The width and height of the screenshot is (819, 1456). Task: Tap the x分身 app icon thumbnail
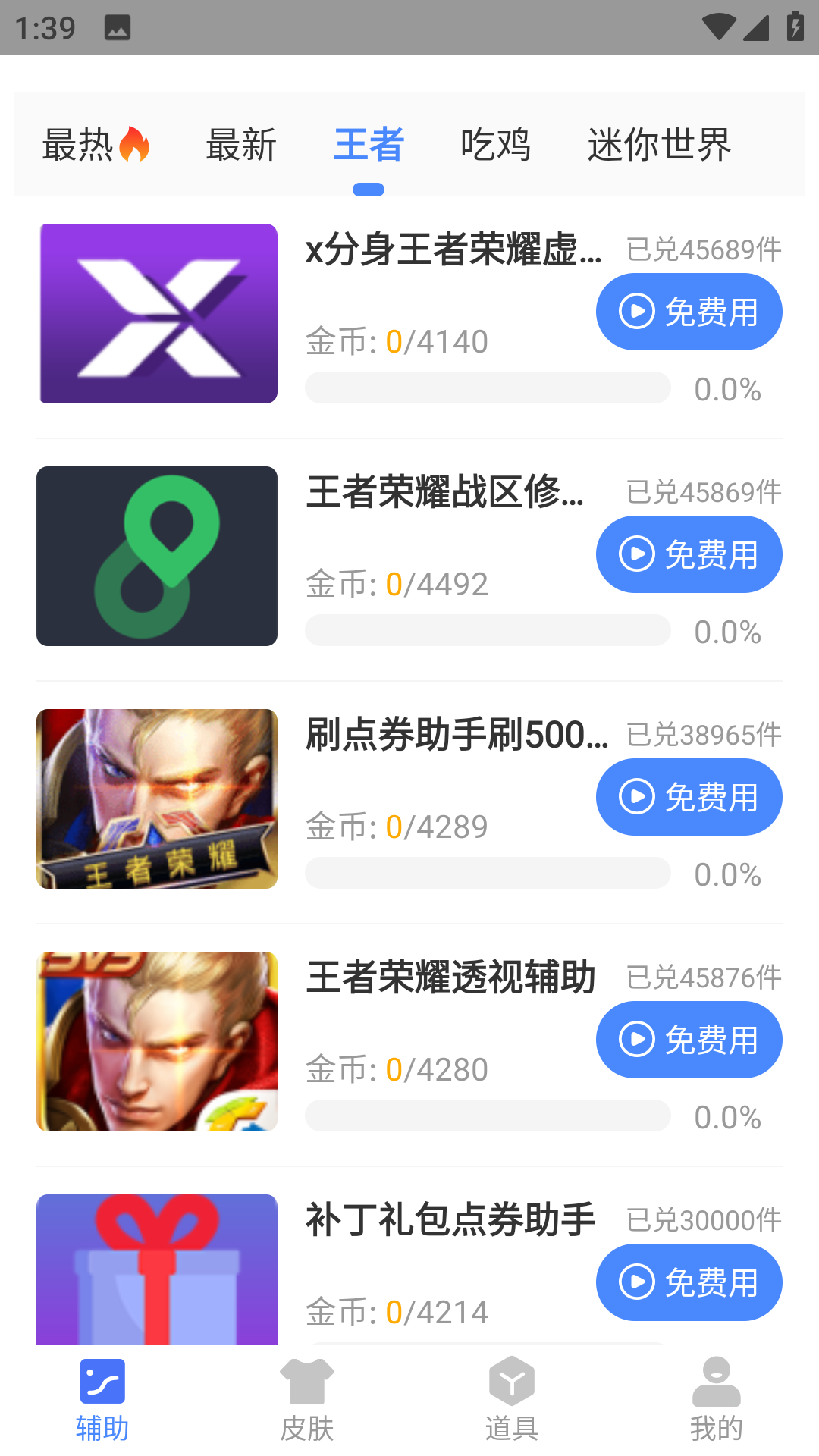tap(157, 313)
